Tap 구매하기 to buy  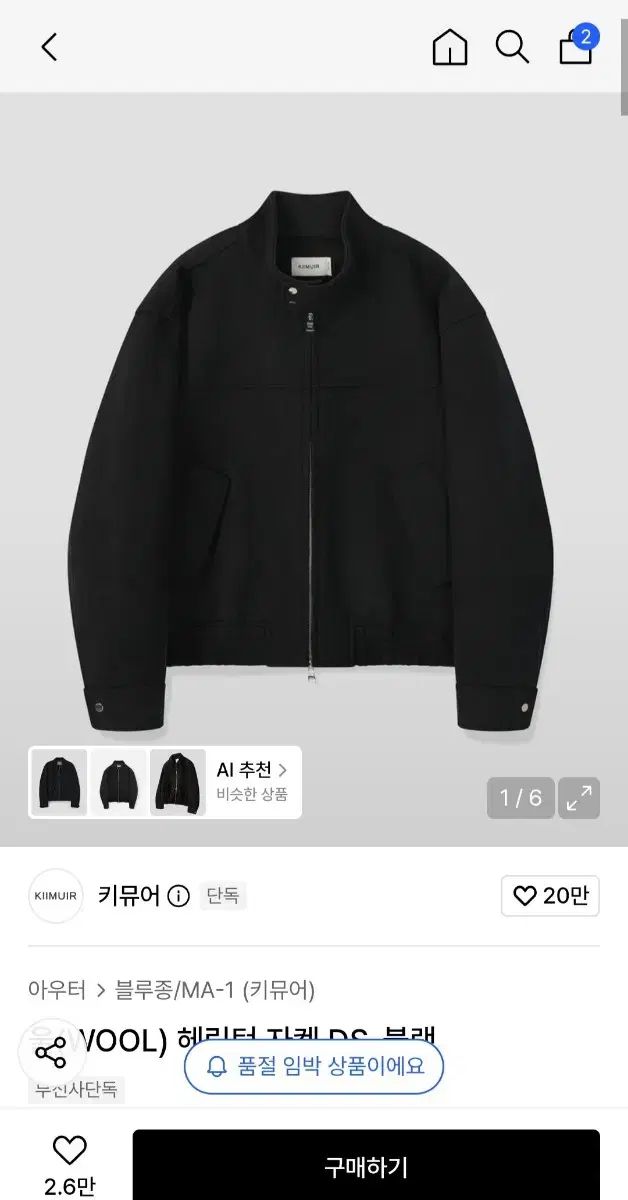click(366, 1166)
